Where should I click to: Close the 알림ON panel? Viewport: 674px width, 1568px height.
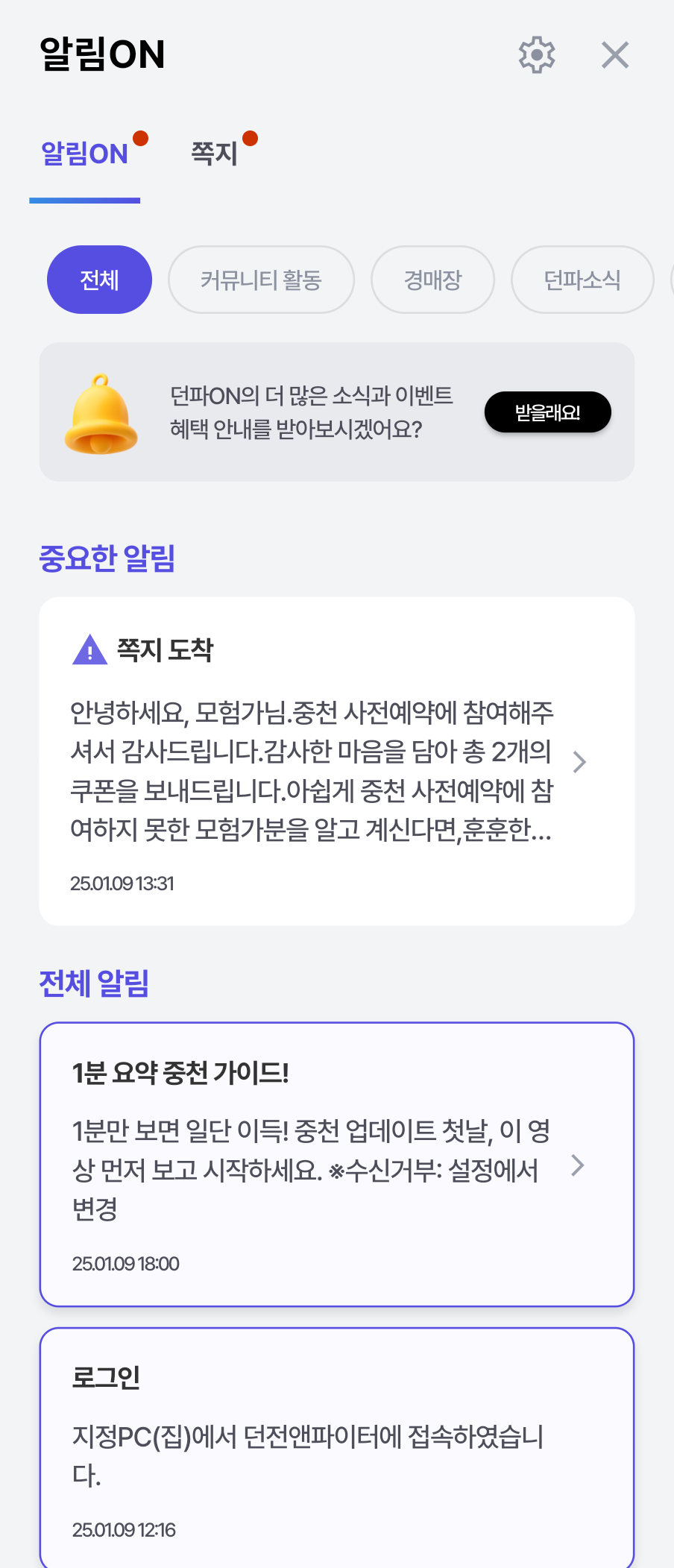(615, 55)
